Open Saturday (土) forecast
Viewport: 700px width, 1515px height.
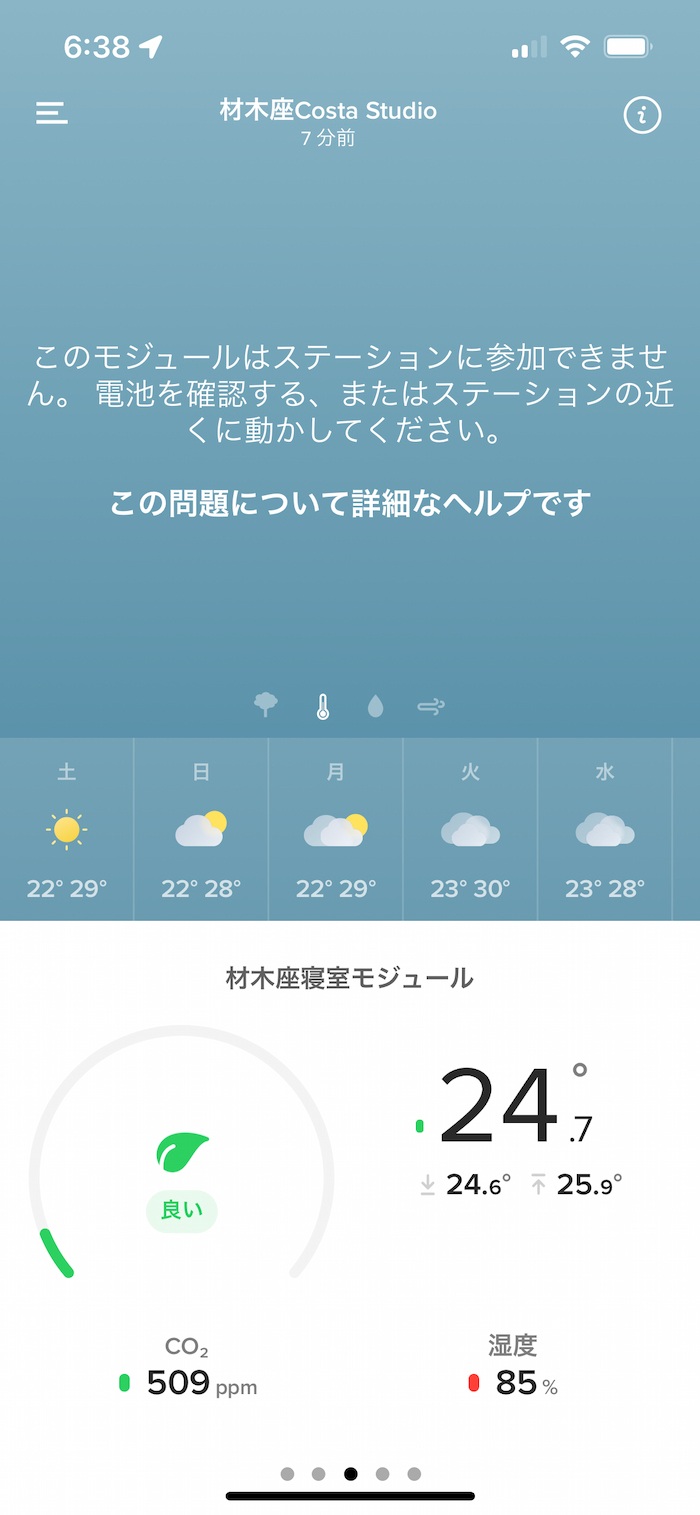click(67, 830)
